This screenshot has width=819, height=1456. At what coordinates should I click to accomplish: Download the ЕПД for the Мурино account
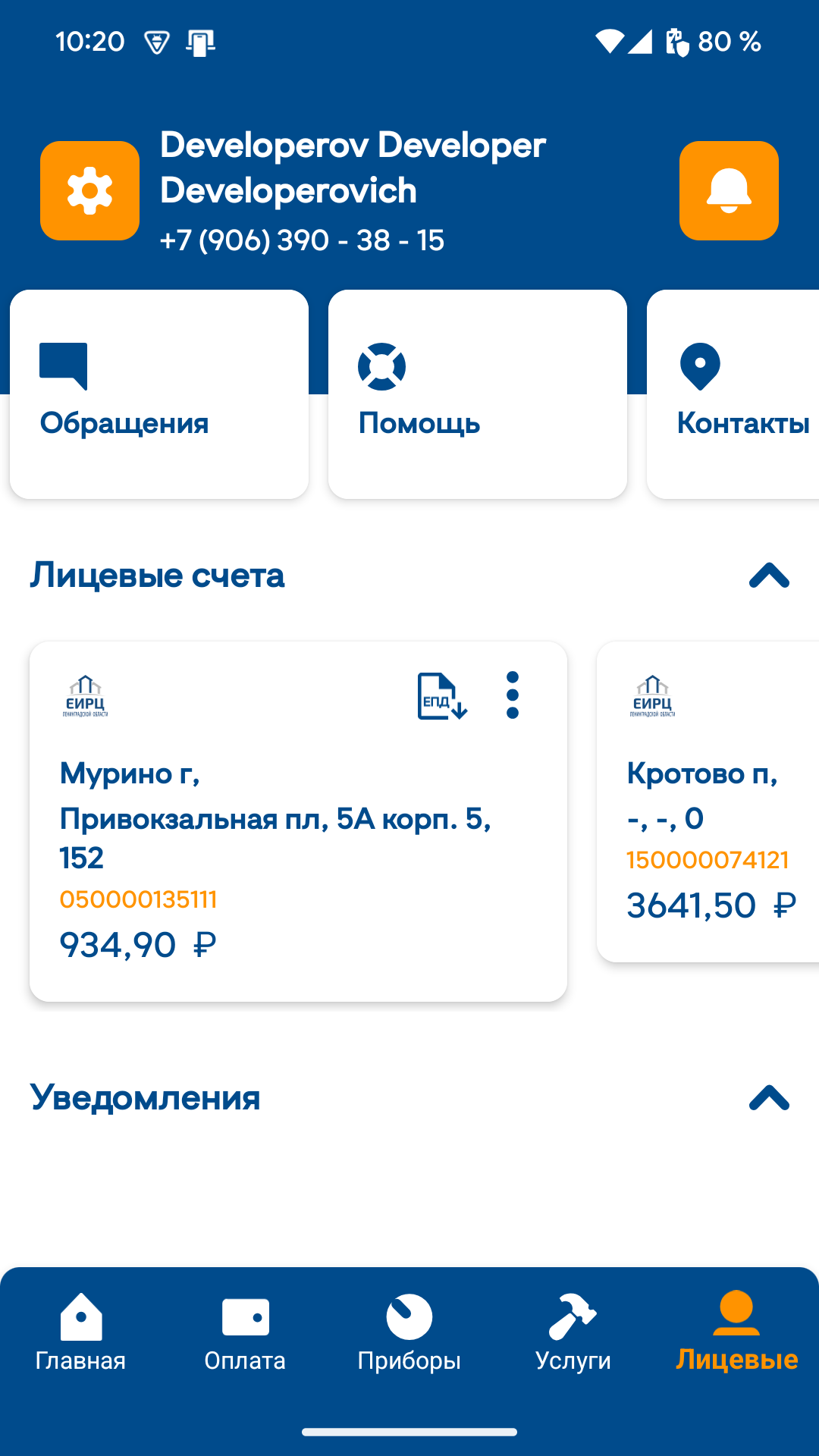[442, 695]
